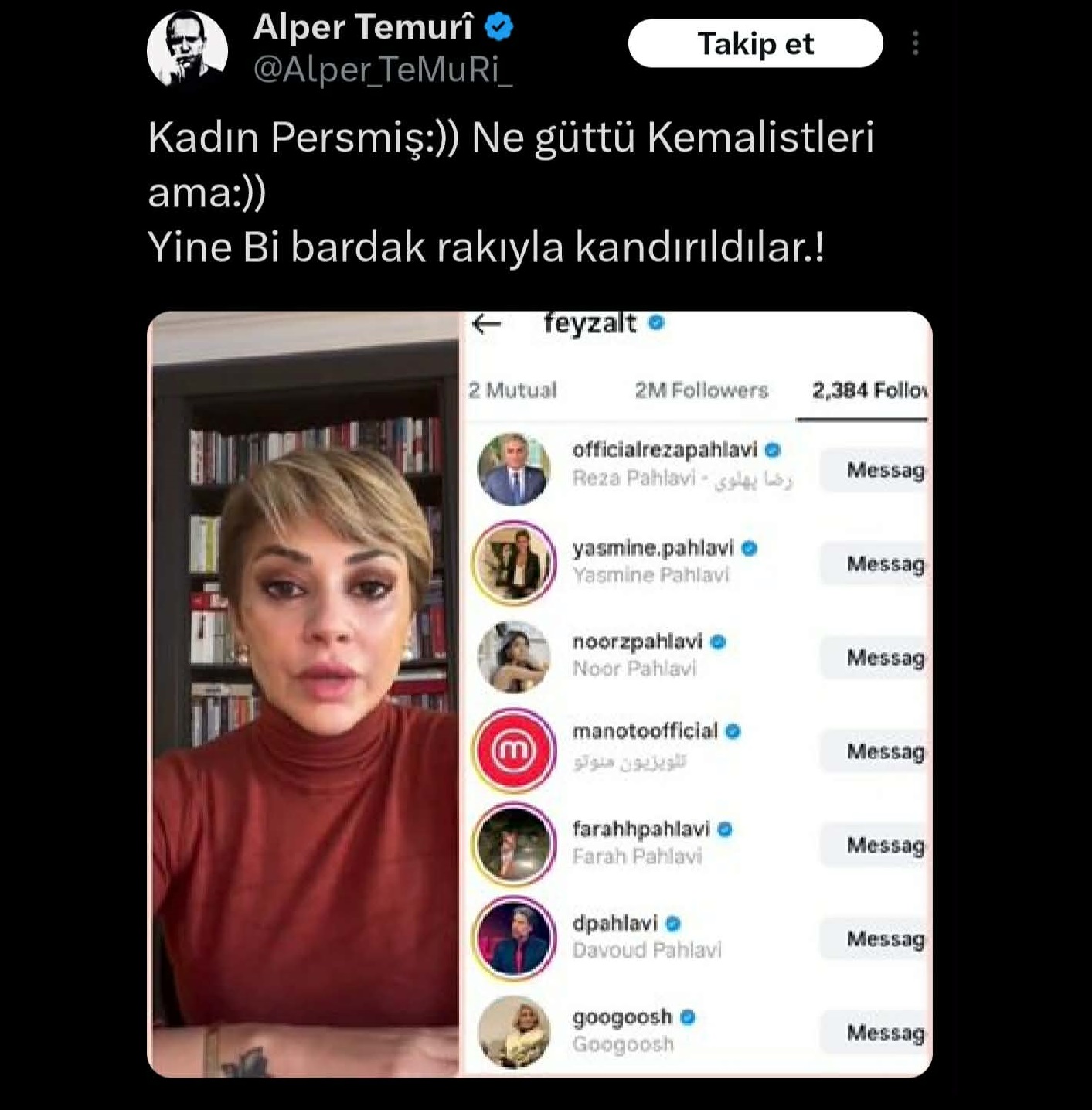Open the @Alper_TeMuRi_ profile handle
Screen dimensions: 1092x1110
point(383,70)
